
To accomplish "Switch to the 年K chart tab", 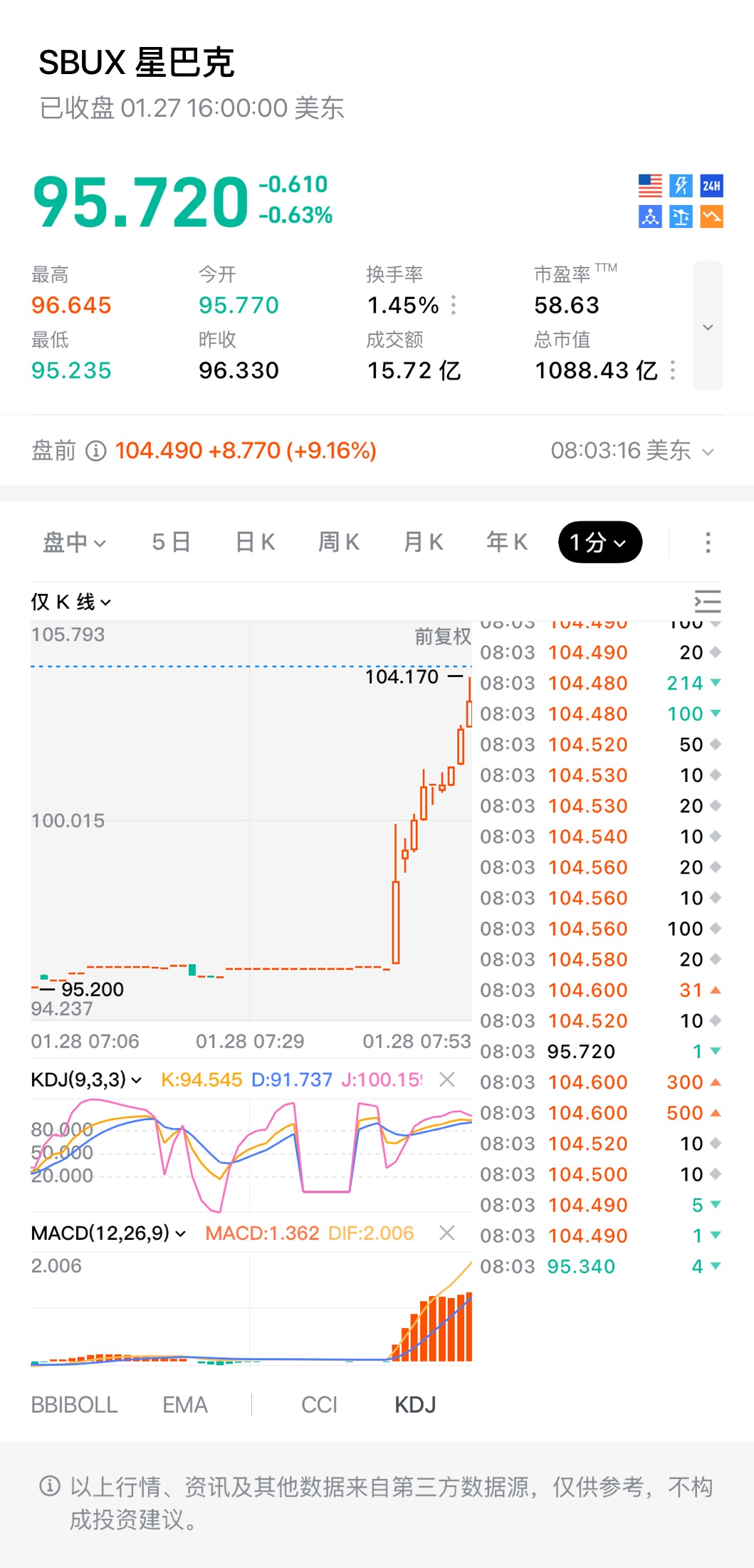I will tap(506, 543).
